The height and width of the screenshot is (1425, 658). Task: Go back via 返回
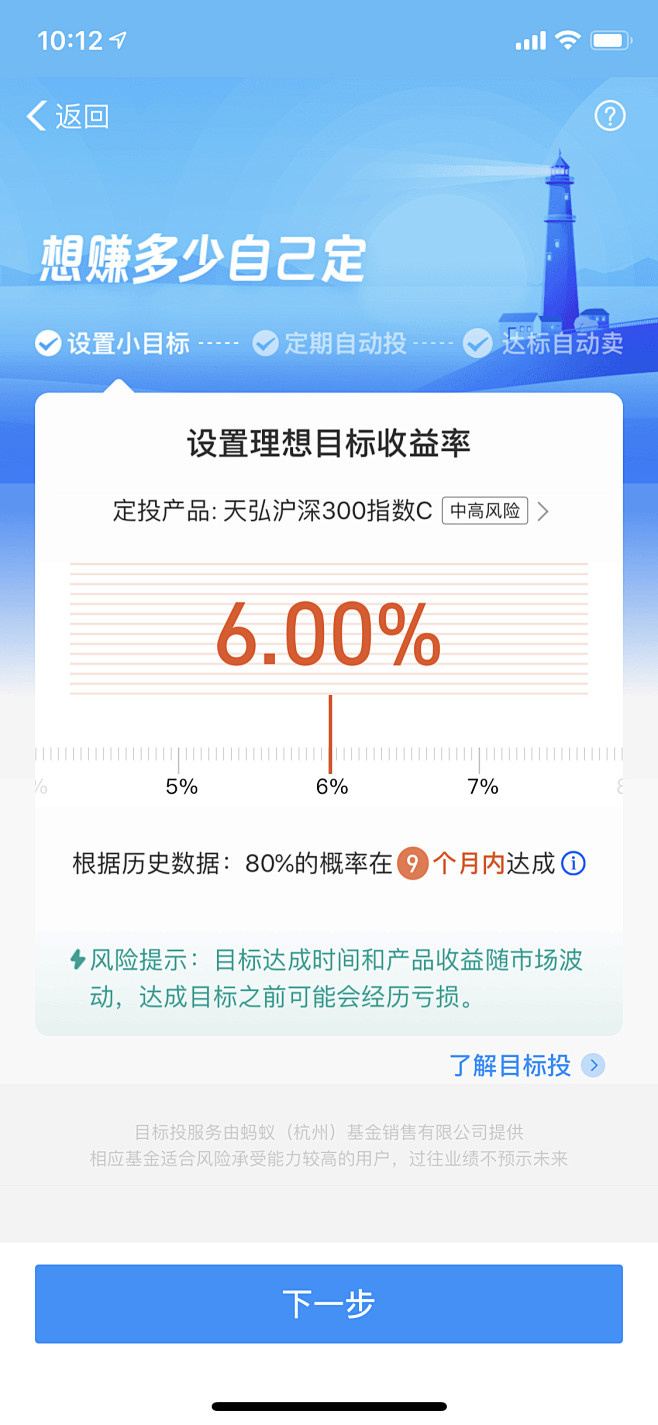tap(67, 116)
